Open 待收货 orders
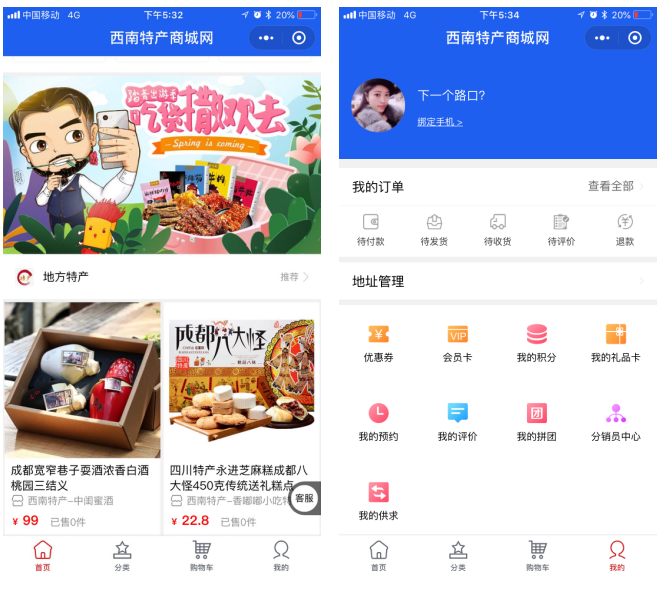 [x=498, y=230]
